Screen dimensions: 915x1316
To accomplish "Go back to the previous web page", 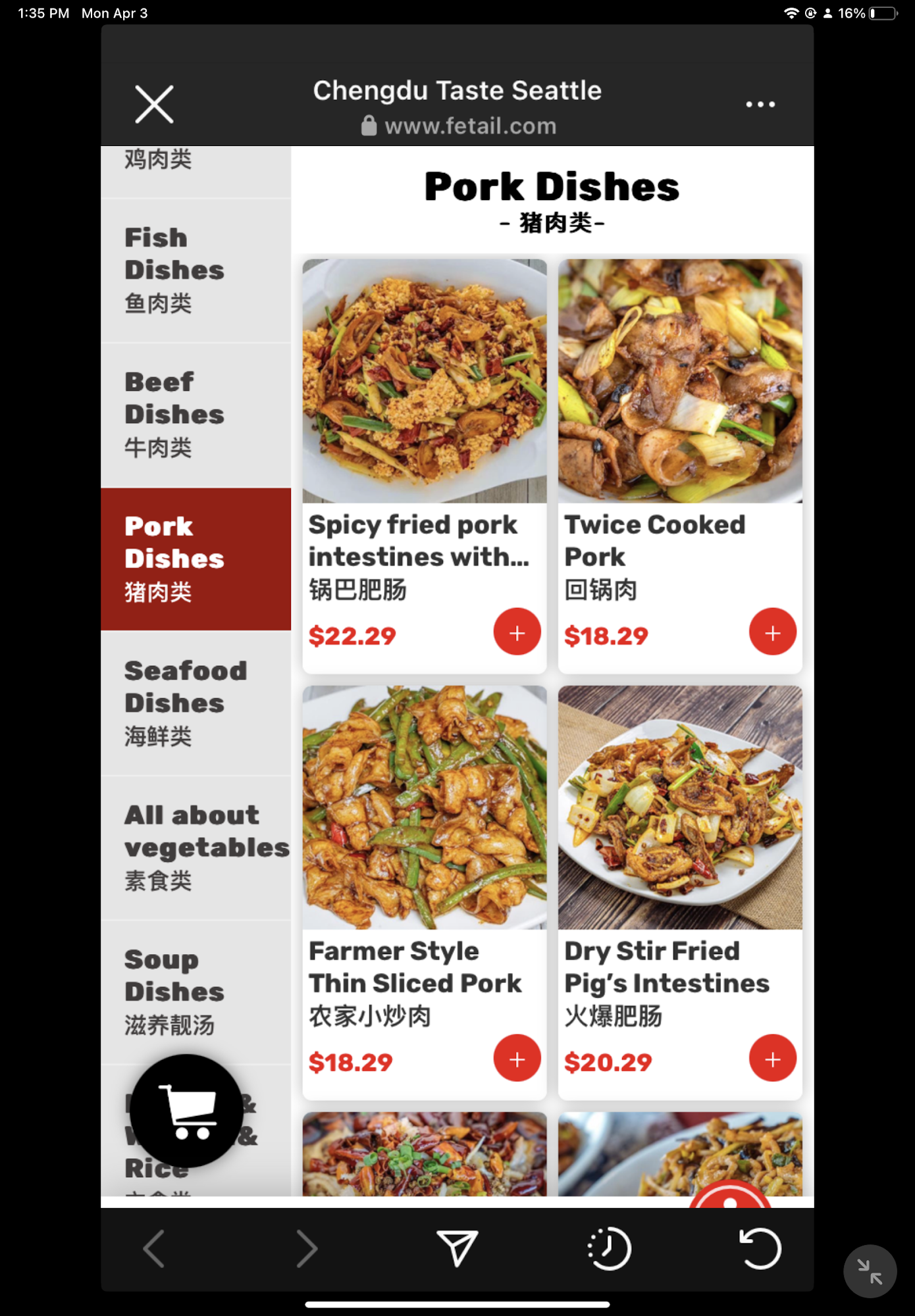I will [154, 1248].
